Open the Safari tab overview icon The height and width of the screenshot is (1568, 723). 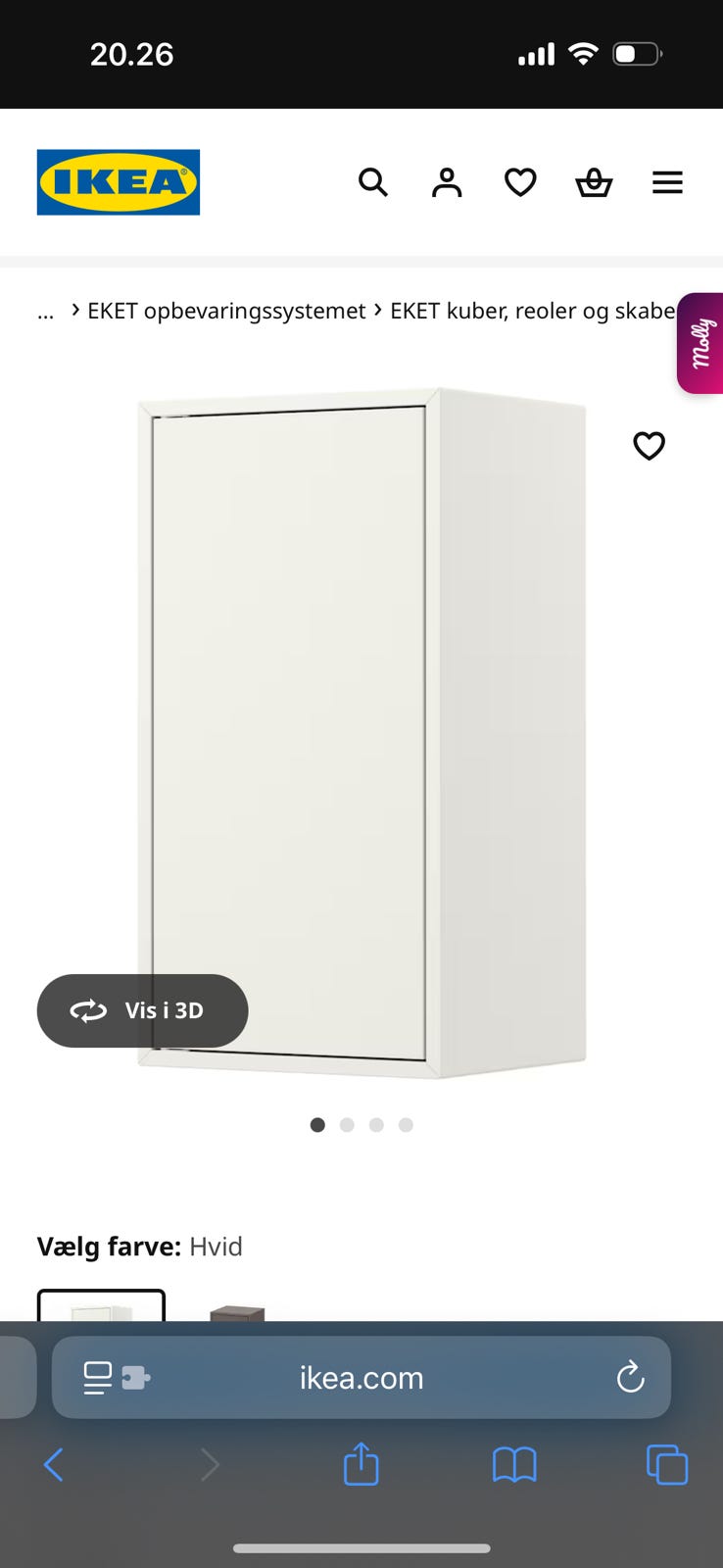tap(667, 1464)
